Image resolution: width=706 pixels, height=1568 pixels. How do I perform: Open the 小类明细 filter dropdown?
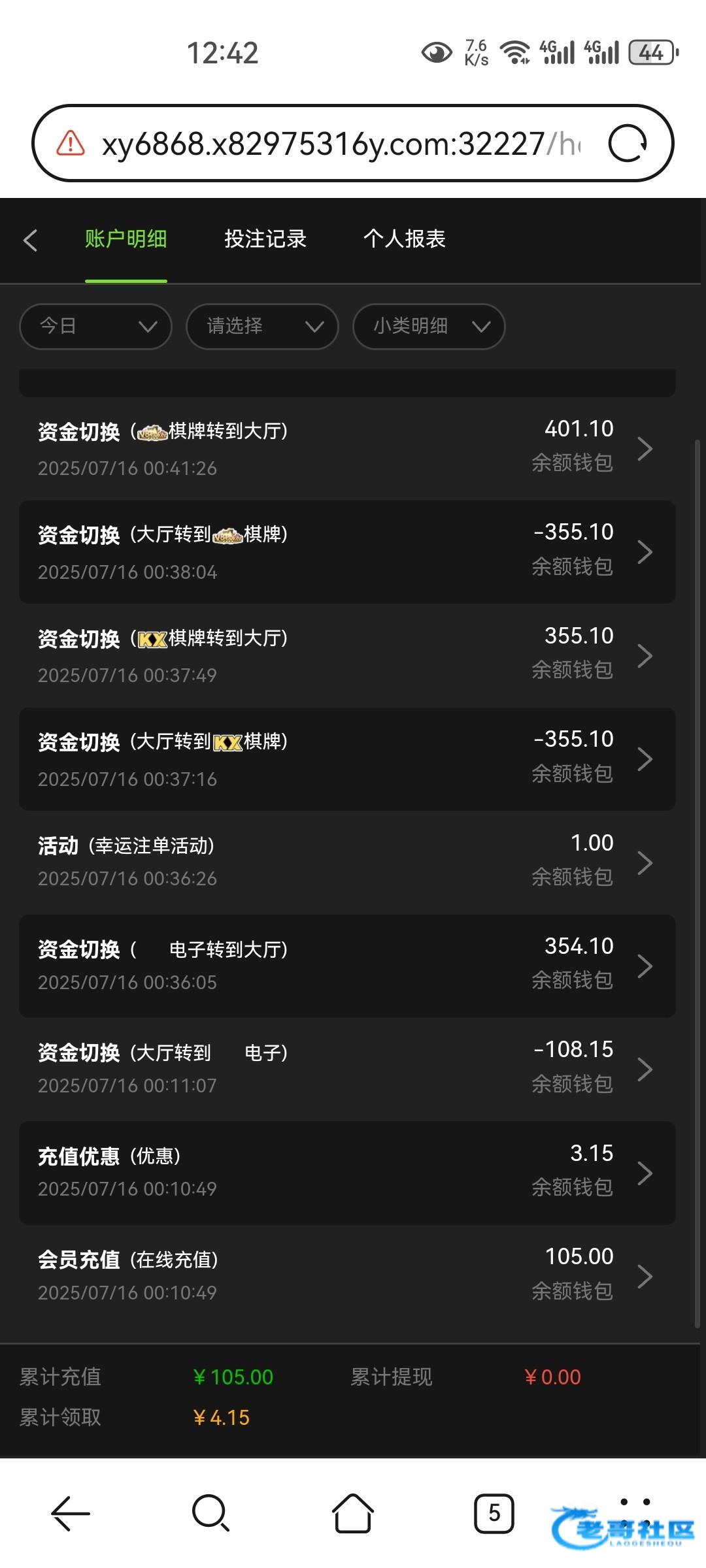pos(429,326)
